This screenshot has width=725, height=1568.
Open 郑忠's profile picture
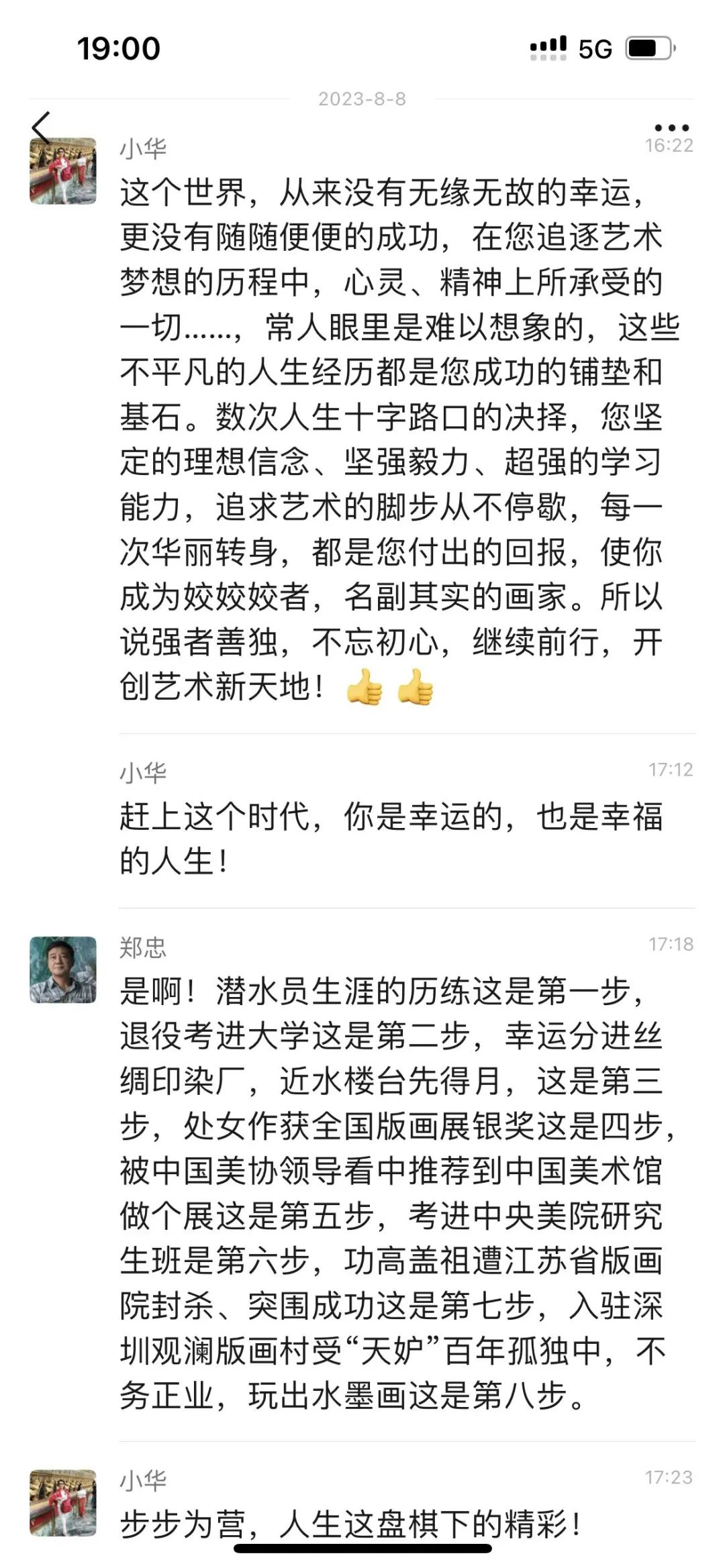[63, 970]
